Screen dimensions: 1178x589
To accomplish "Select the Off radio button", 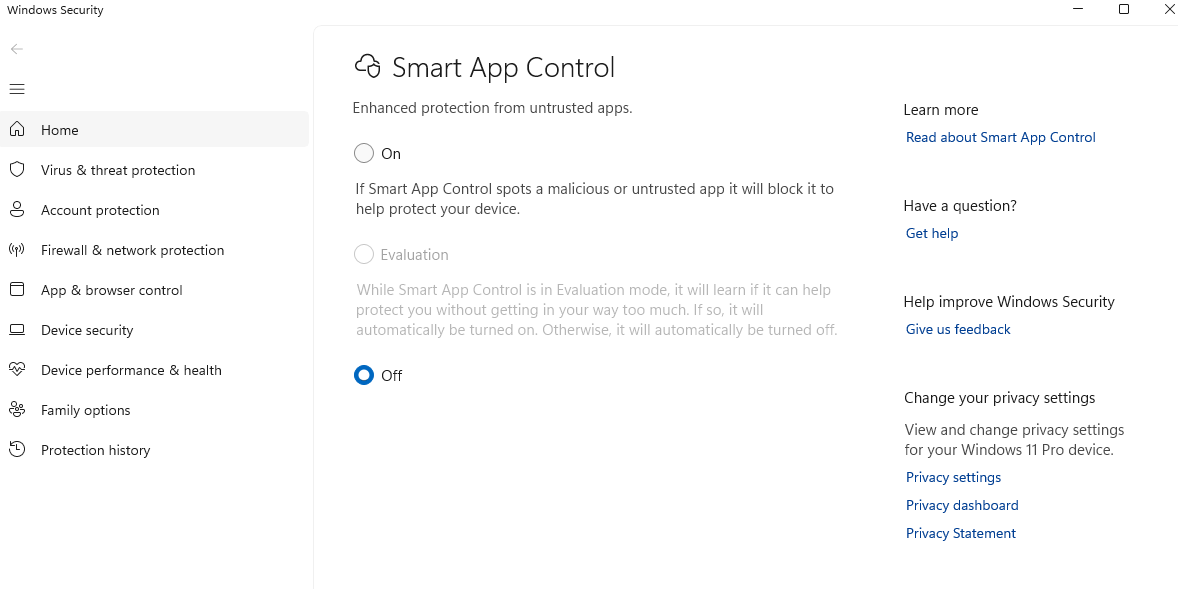I will (364, 375).
